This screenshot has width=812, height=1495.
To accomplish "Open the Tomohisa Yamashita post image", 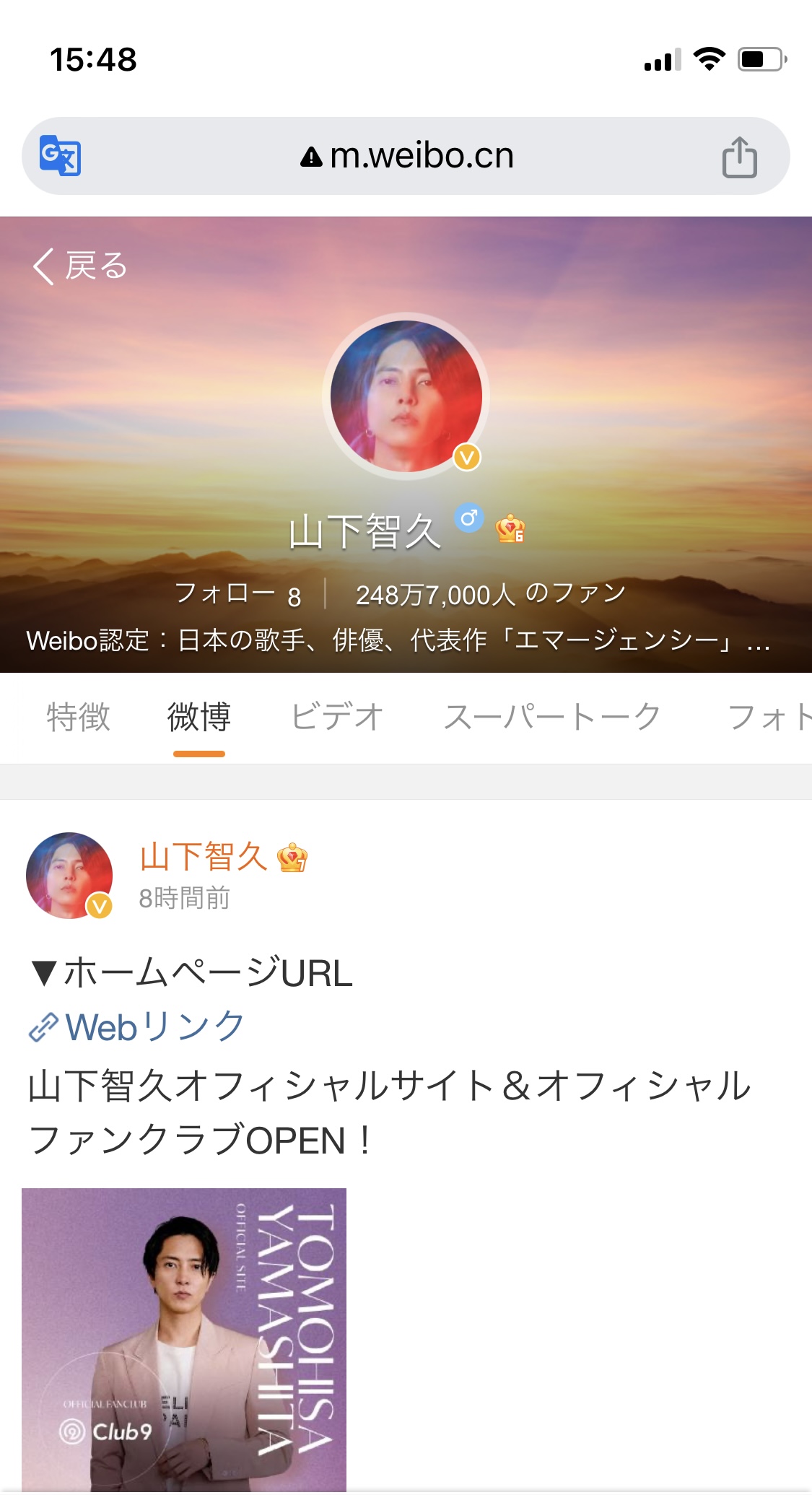I will click(x=184, y=1339).
